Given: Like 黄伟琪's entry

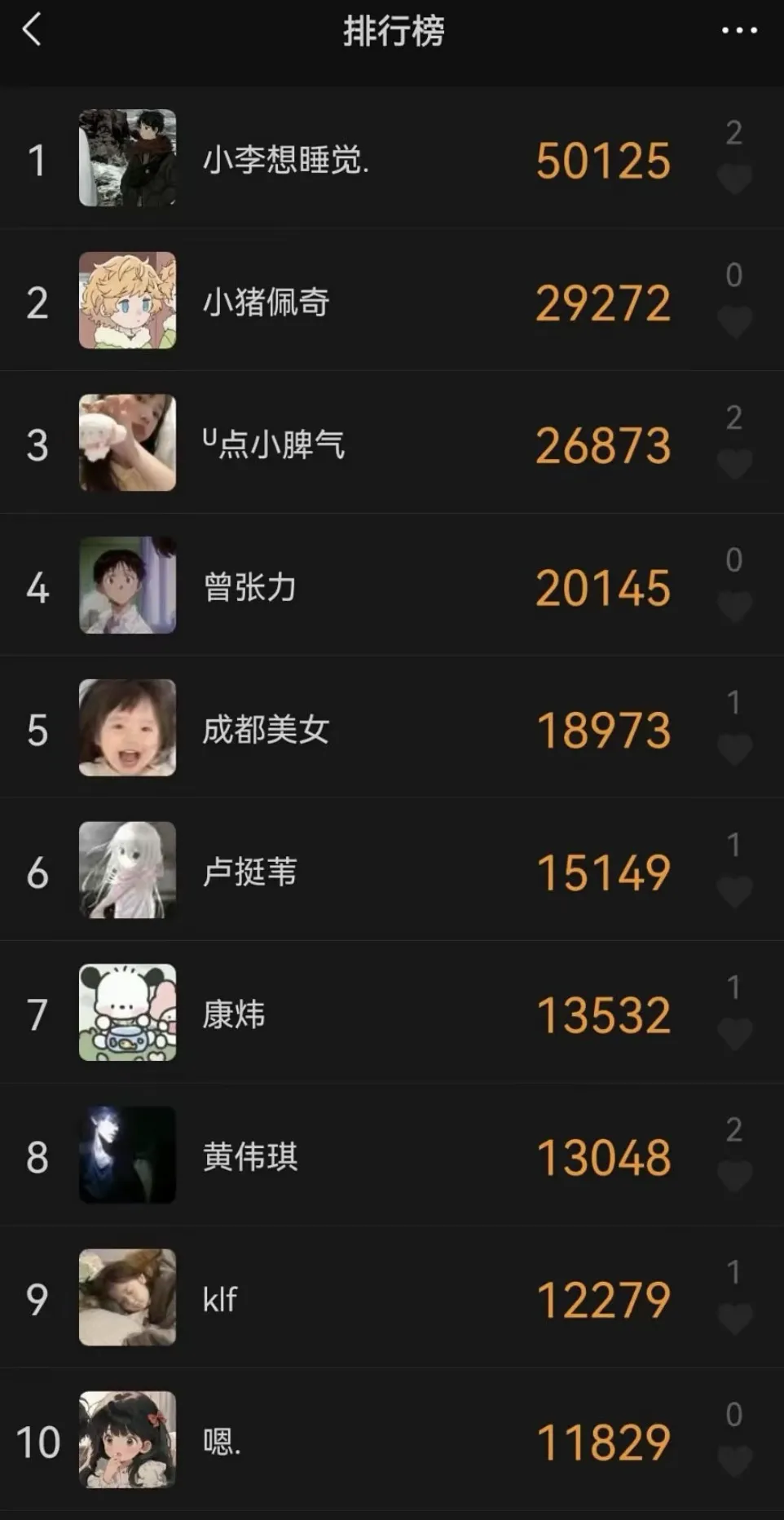Looking at the screenshot, I should pos(733,1176).
